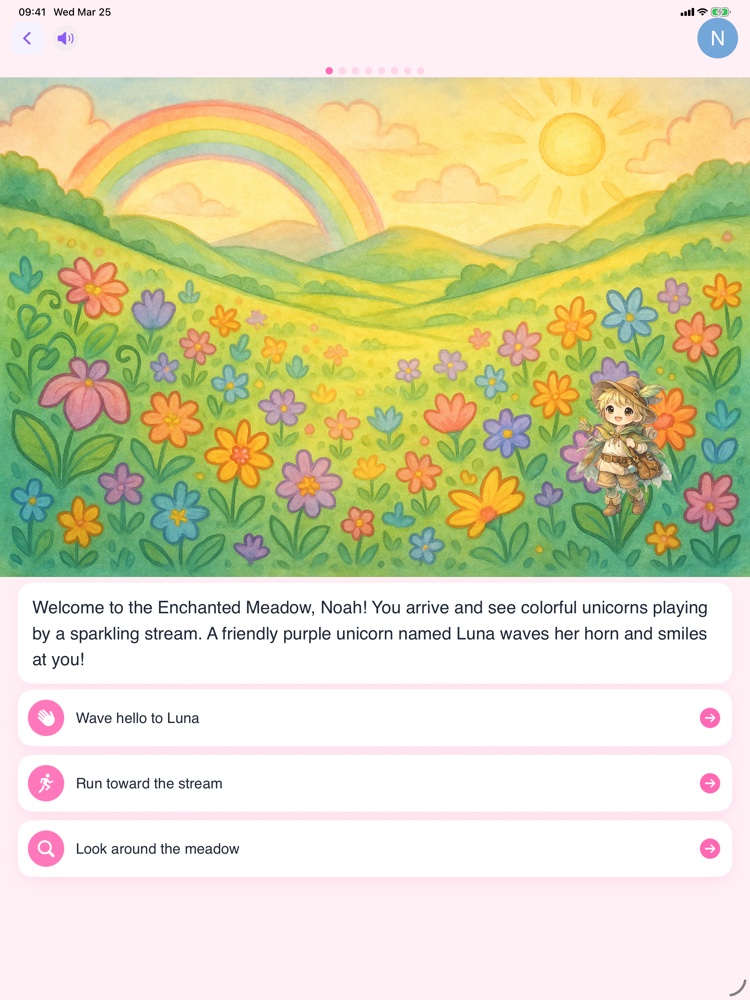
Task: Go back using the arrow icon
Action: [x=27, y=39]
